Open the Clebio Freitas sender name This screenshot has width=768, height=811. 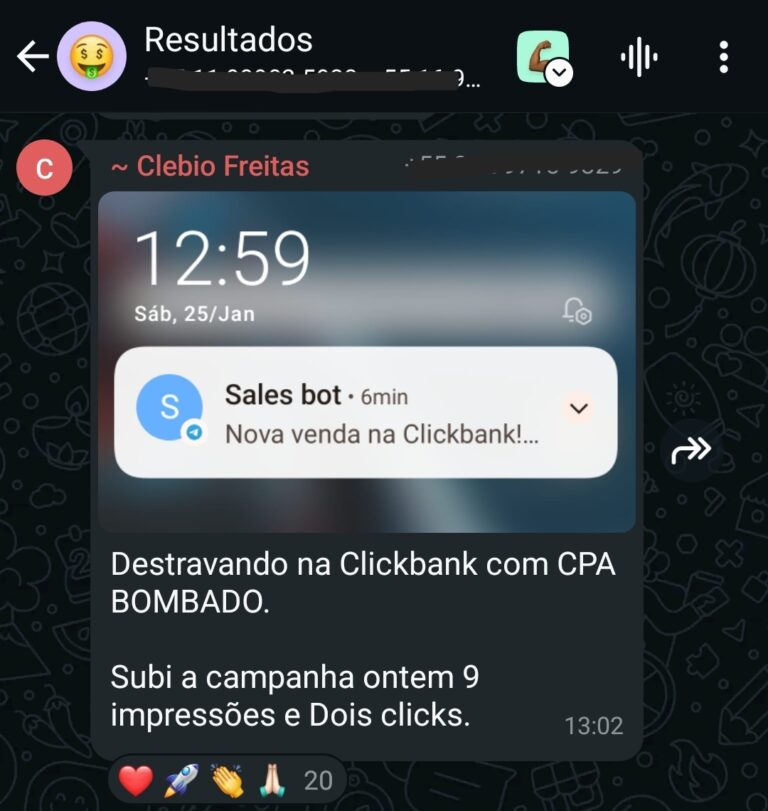tap(210, 167)
